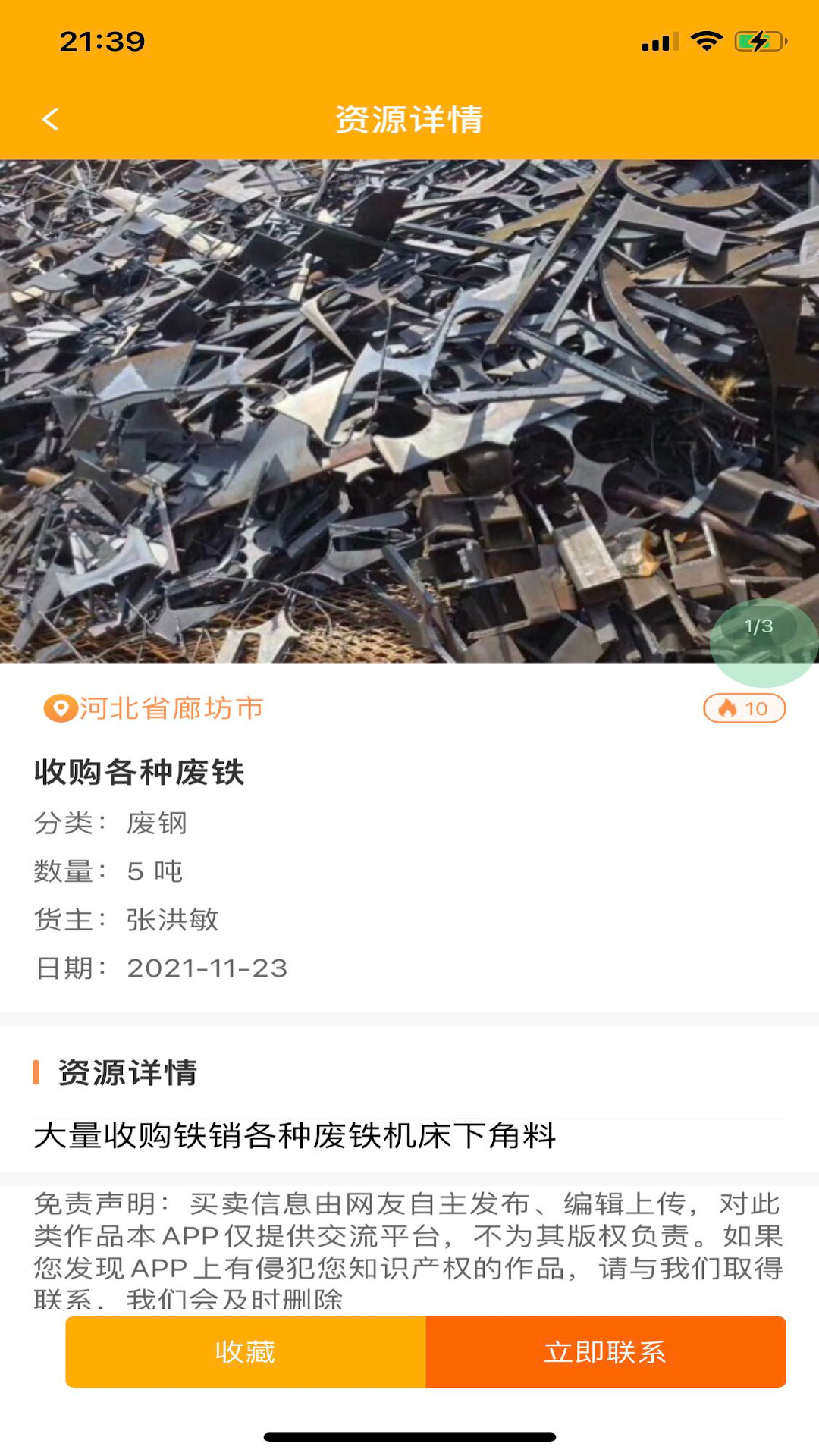Go back using the header arrow
Image resolution: width=819 pixels, height=1456 pixels.
point(50,119)
